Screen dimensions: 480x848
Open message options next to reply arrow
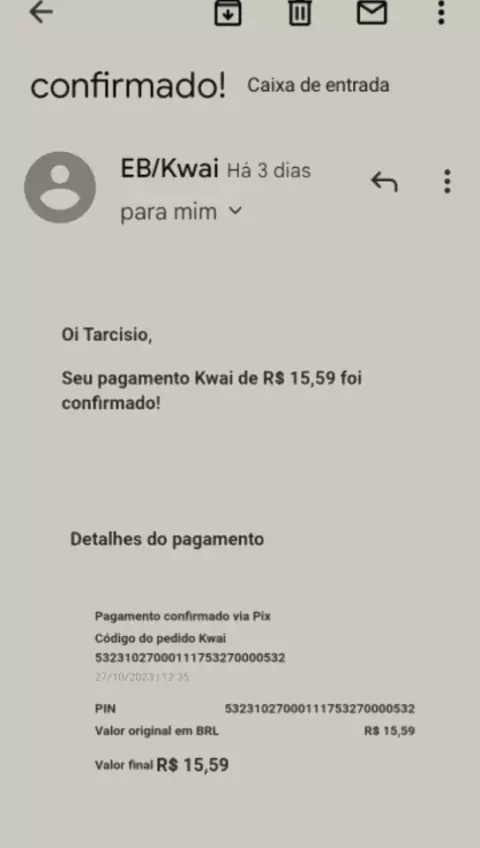(x=447, y=181)
